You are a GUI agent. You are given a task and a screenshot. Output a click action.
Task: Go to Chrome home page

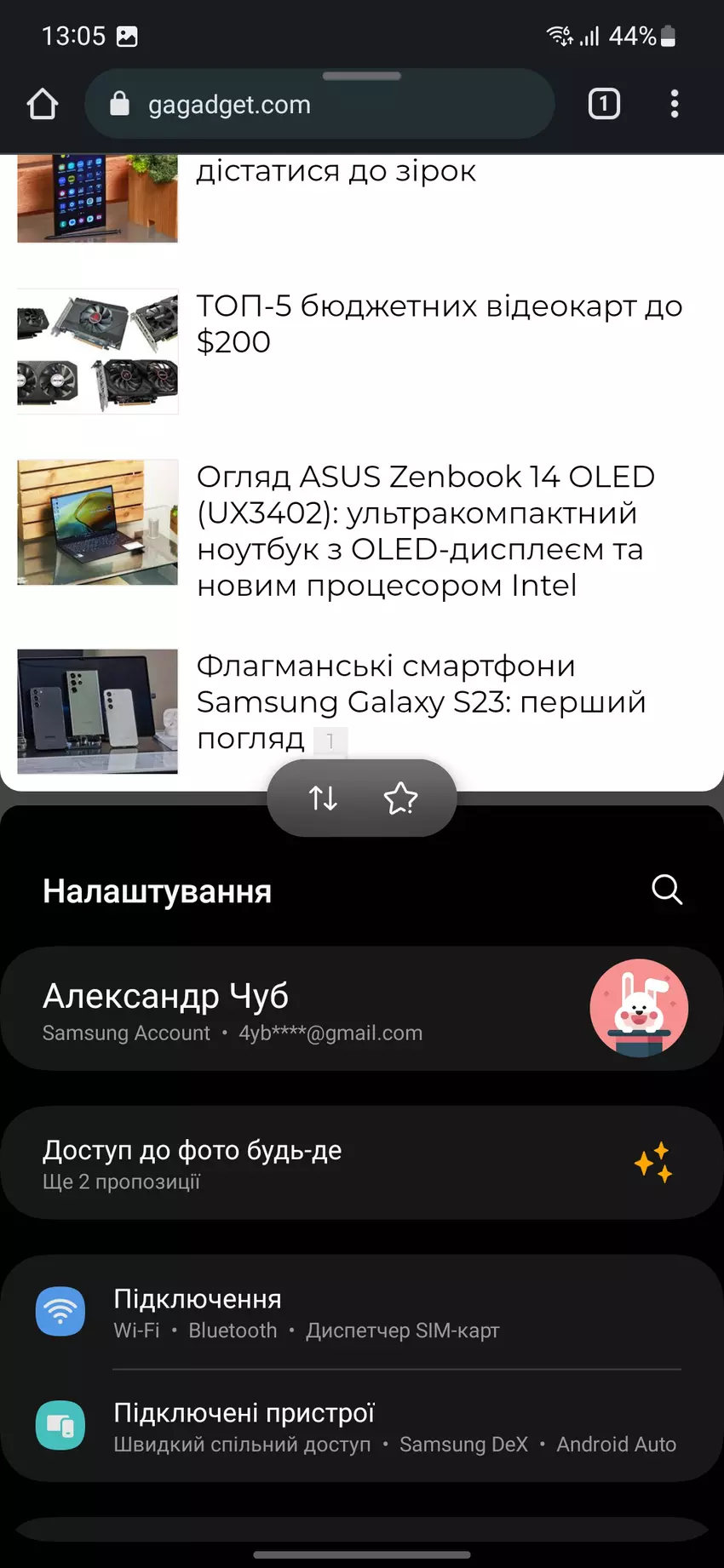[x=42, y=105]
